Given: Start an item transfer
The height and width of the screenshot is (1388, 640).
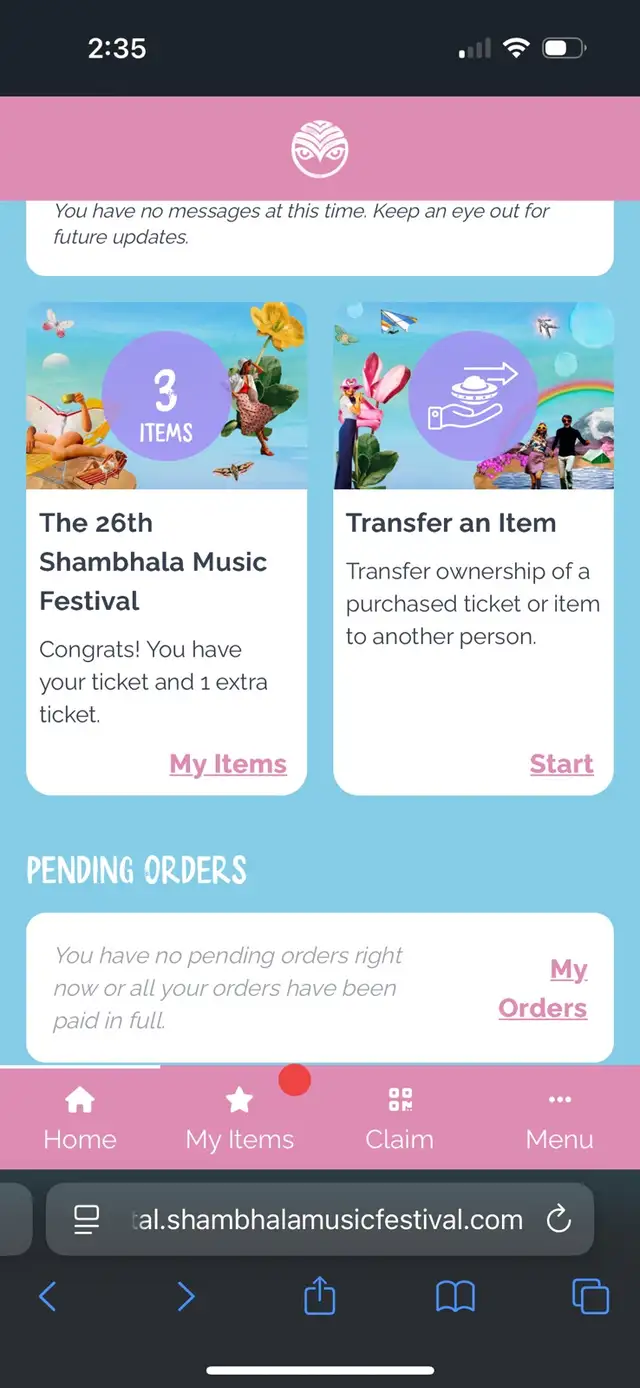Looking at the screenshot, I should pyautogui.click(x=561, y=764).
